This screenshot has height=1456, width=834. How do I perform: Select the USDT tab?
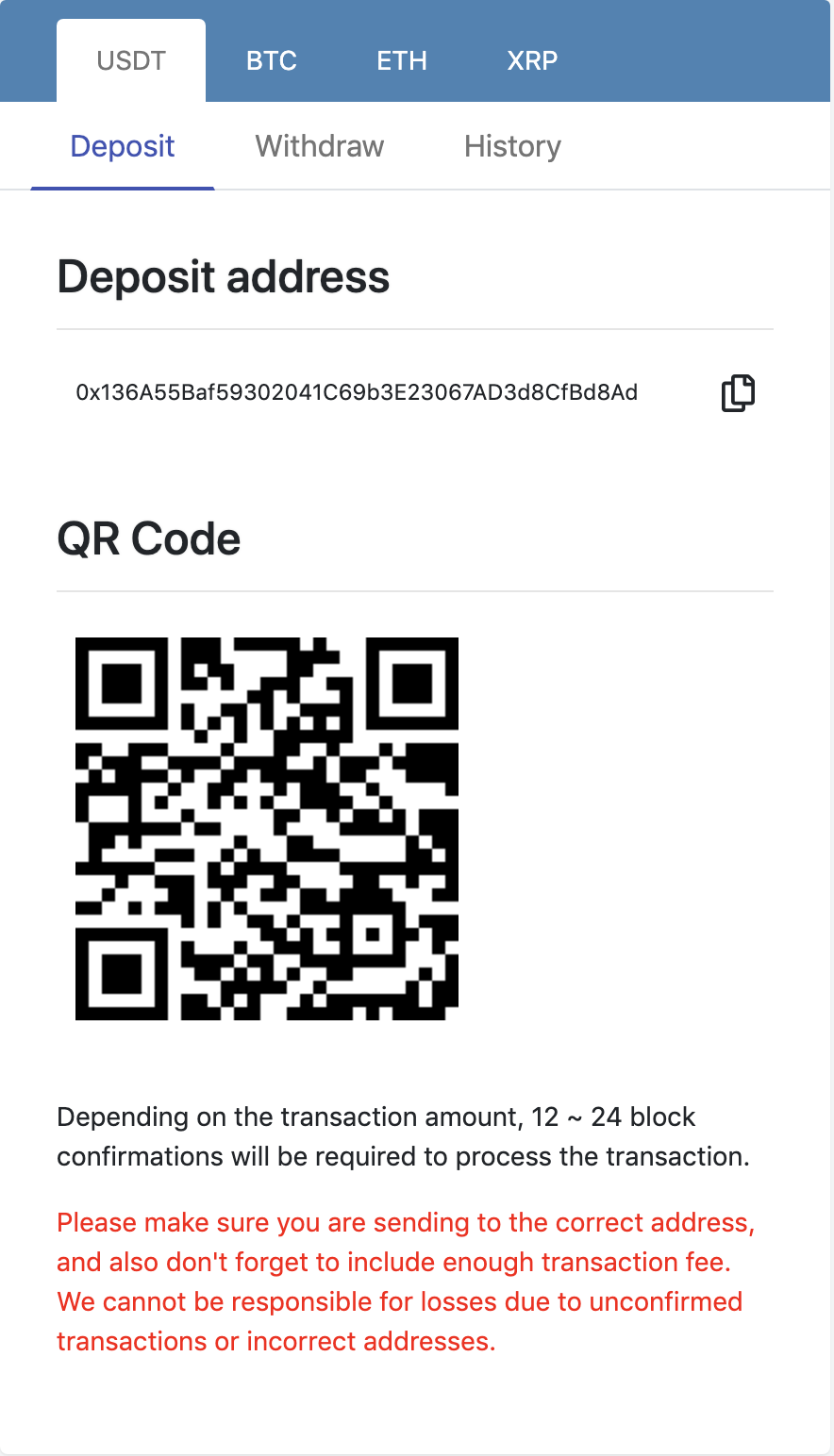tap(131, 60)
